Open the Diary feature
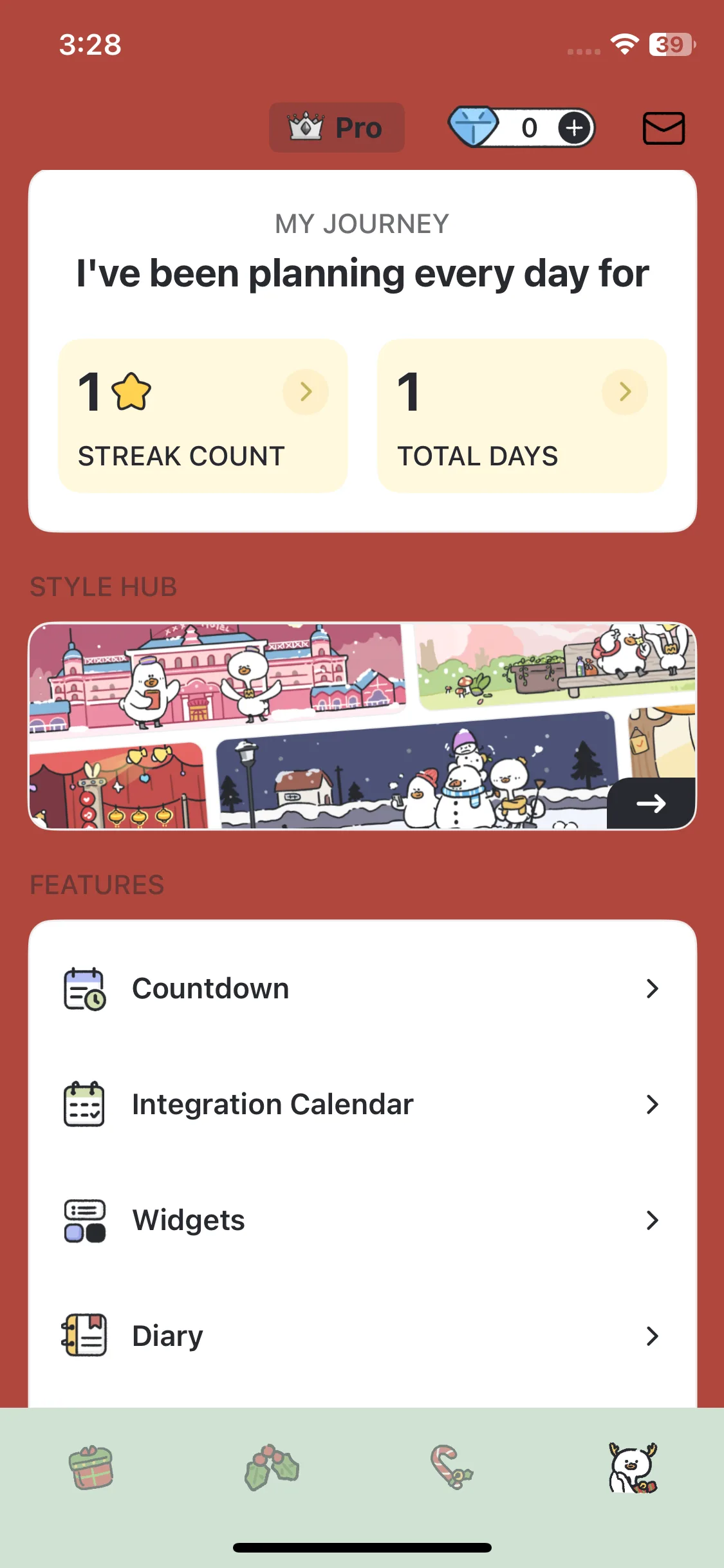 [x=362, y=1336]
